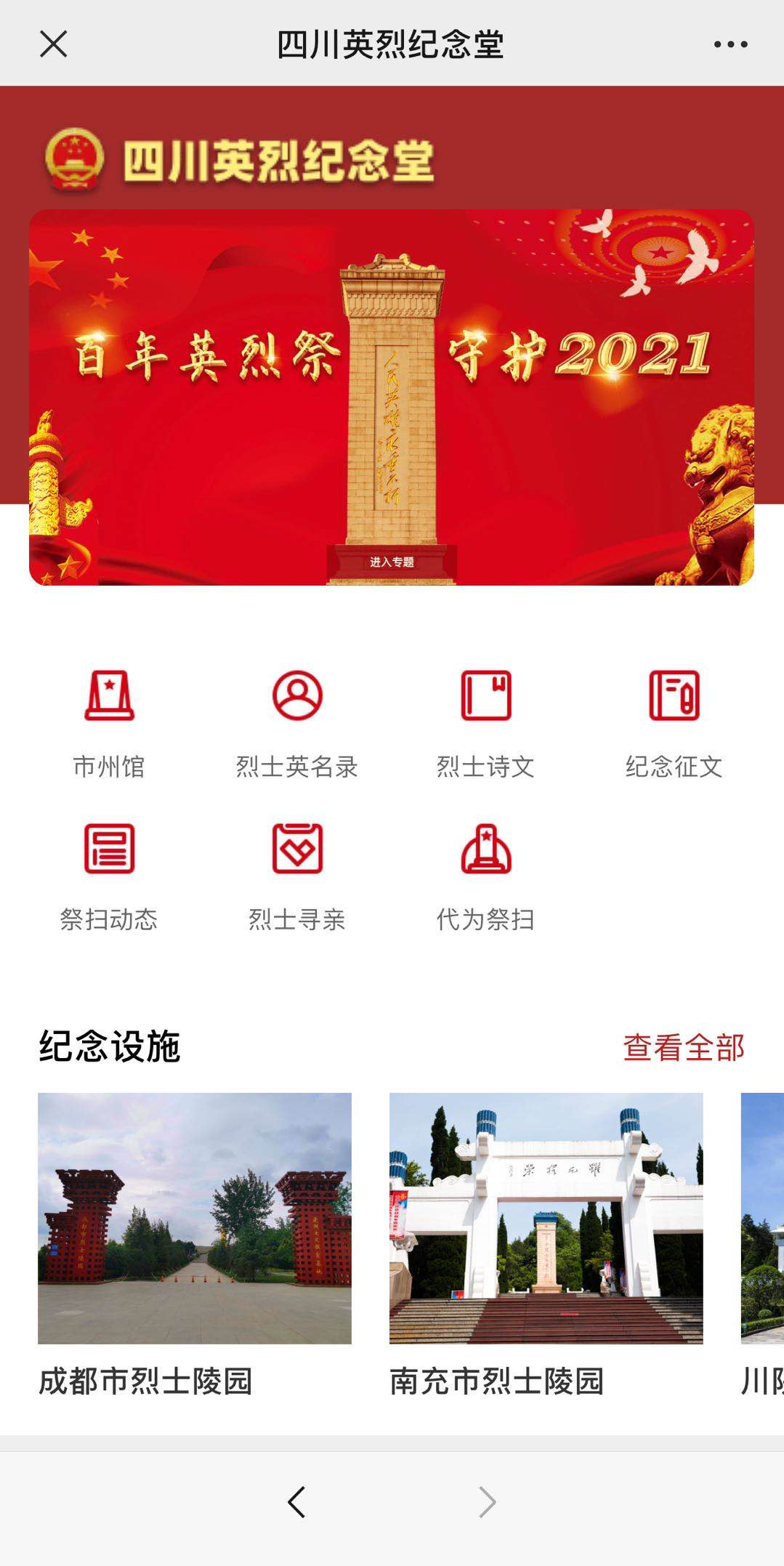
Task: Tap 查看全部 for memorial facilities
Action: 684,1047
